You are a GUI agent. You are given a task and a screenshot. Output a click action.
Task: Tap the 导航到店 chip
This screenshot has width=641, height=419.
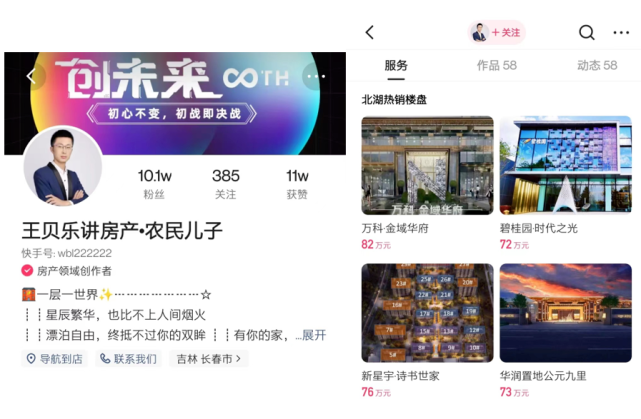click(x=54, y=359)
